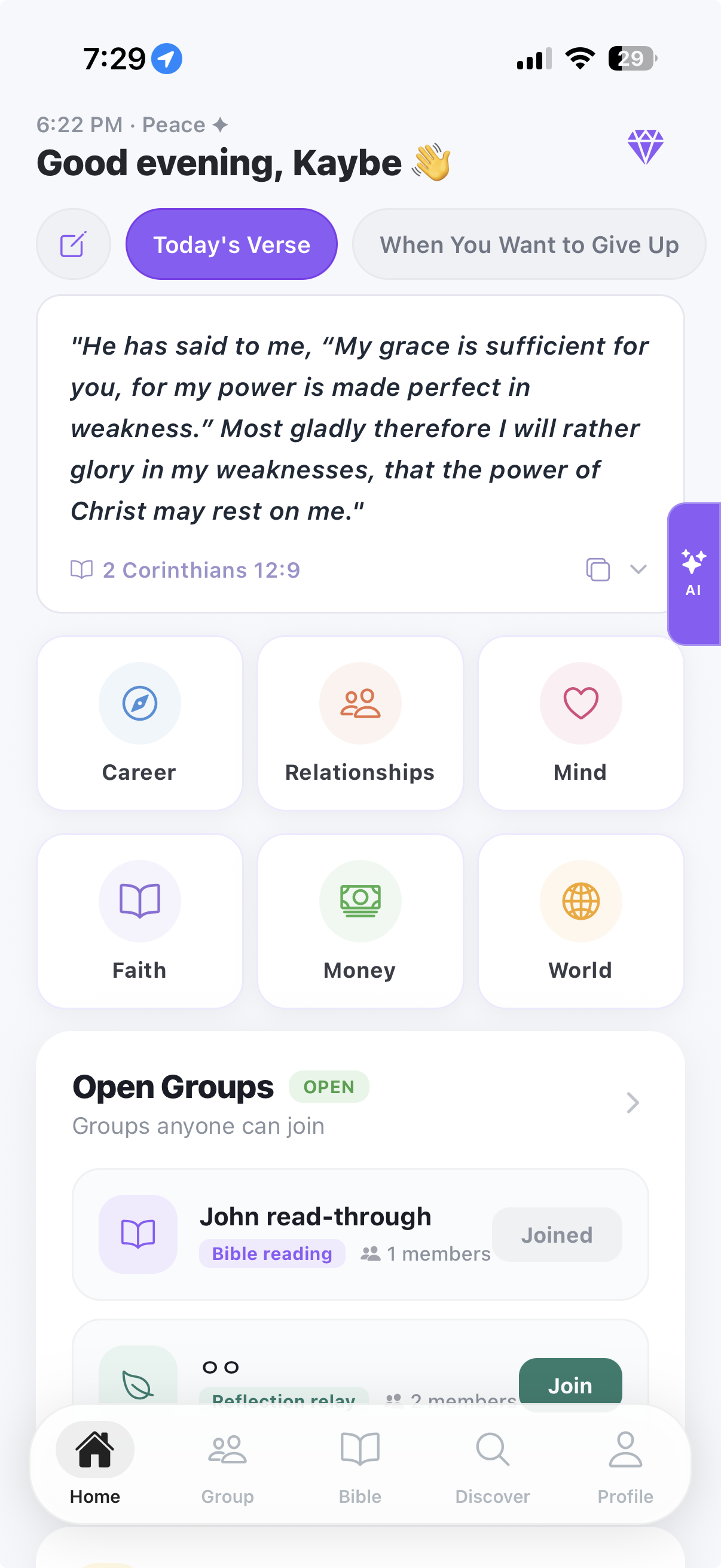Select the Faith topic
721x1568 pixels.
coord(139,921)
